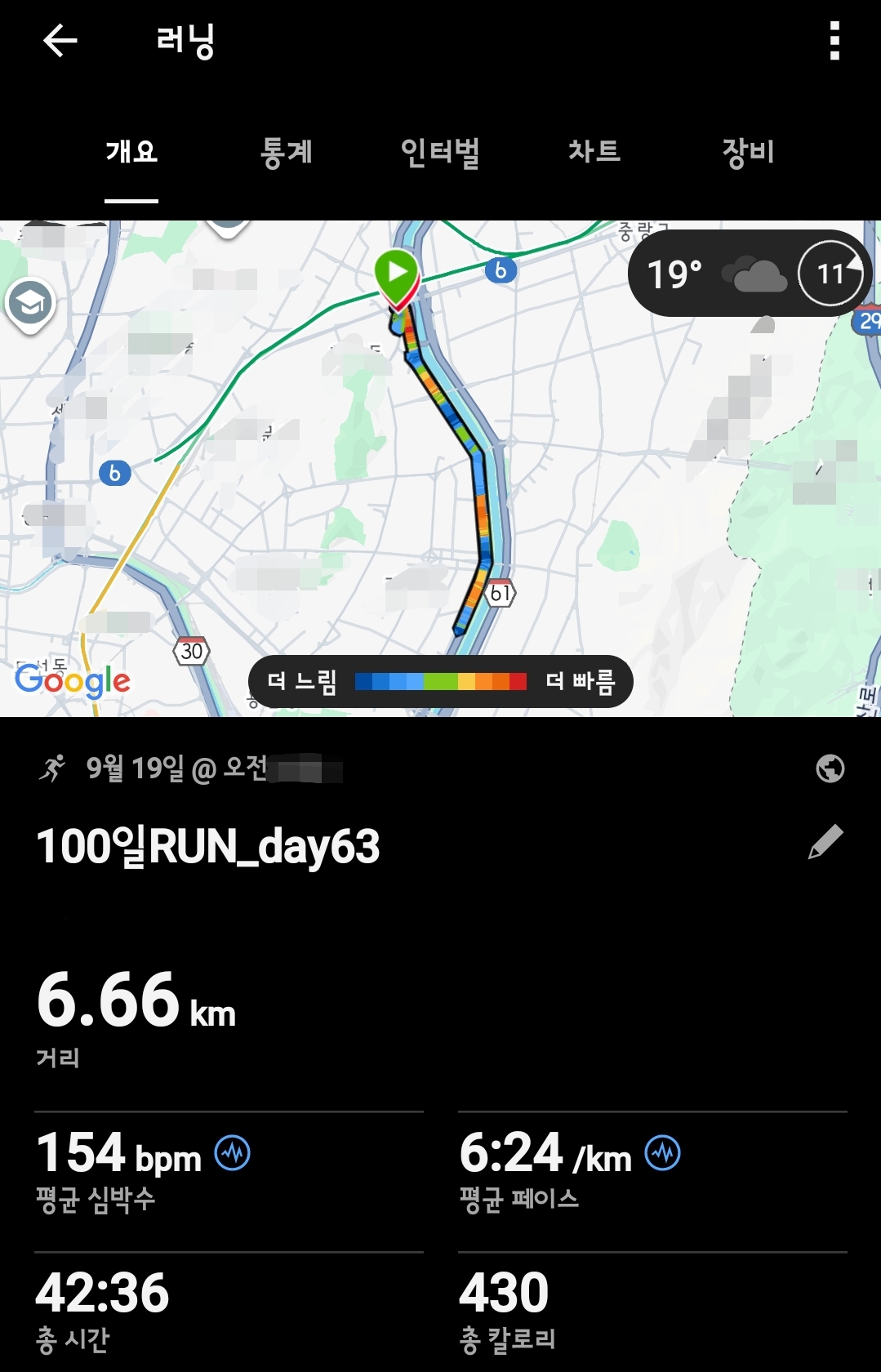Open the three-dot overflow menu
881x1372 pixels.
coord(834,41)
